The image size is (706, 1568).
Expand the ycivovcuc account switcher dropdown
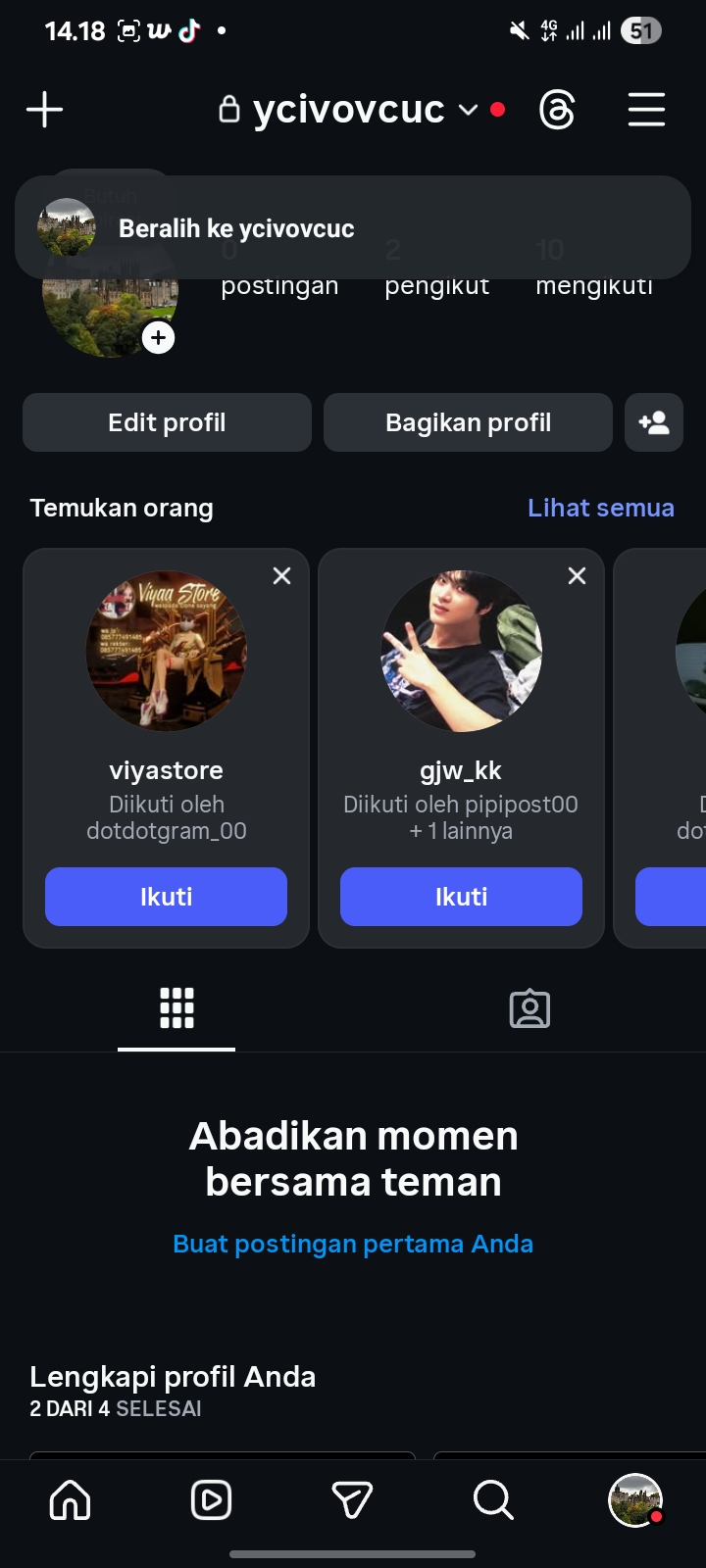coord(468,110)
